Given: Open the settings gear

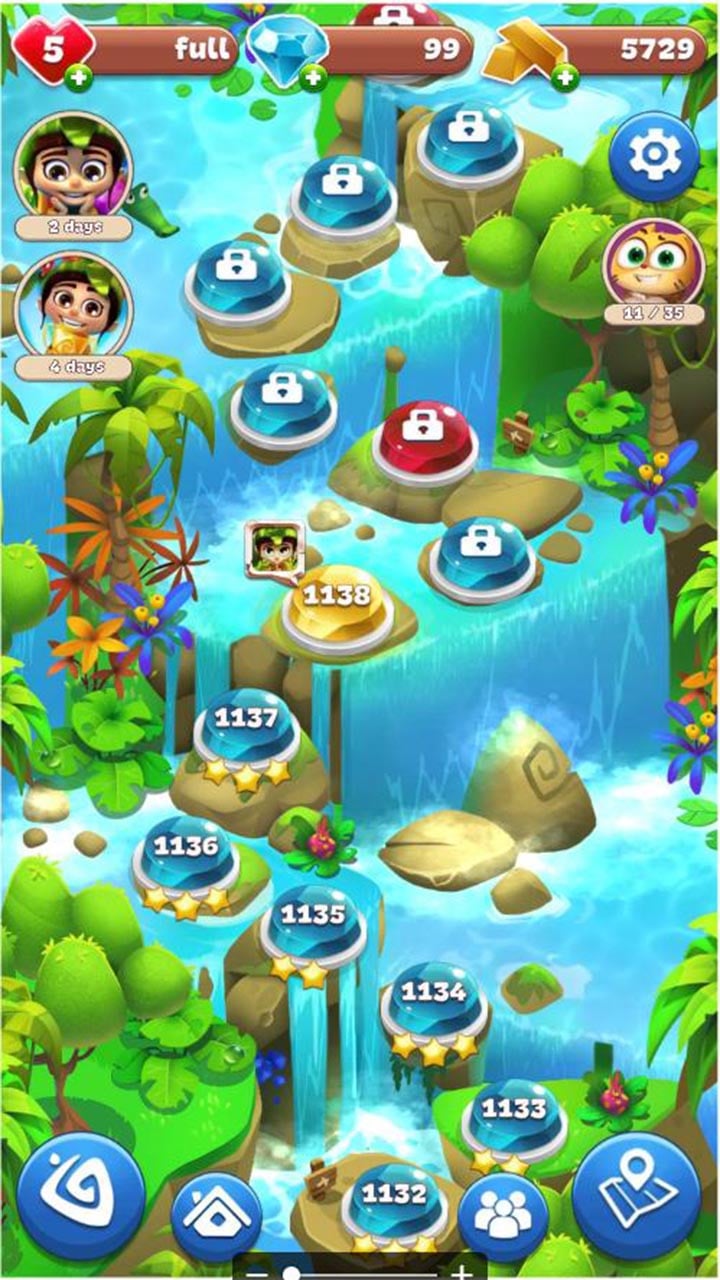Looking at the screenshot, I should point(654,156).
